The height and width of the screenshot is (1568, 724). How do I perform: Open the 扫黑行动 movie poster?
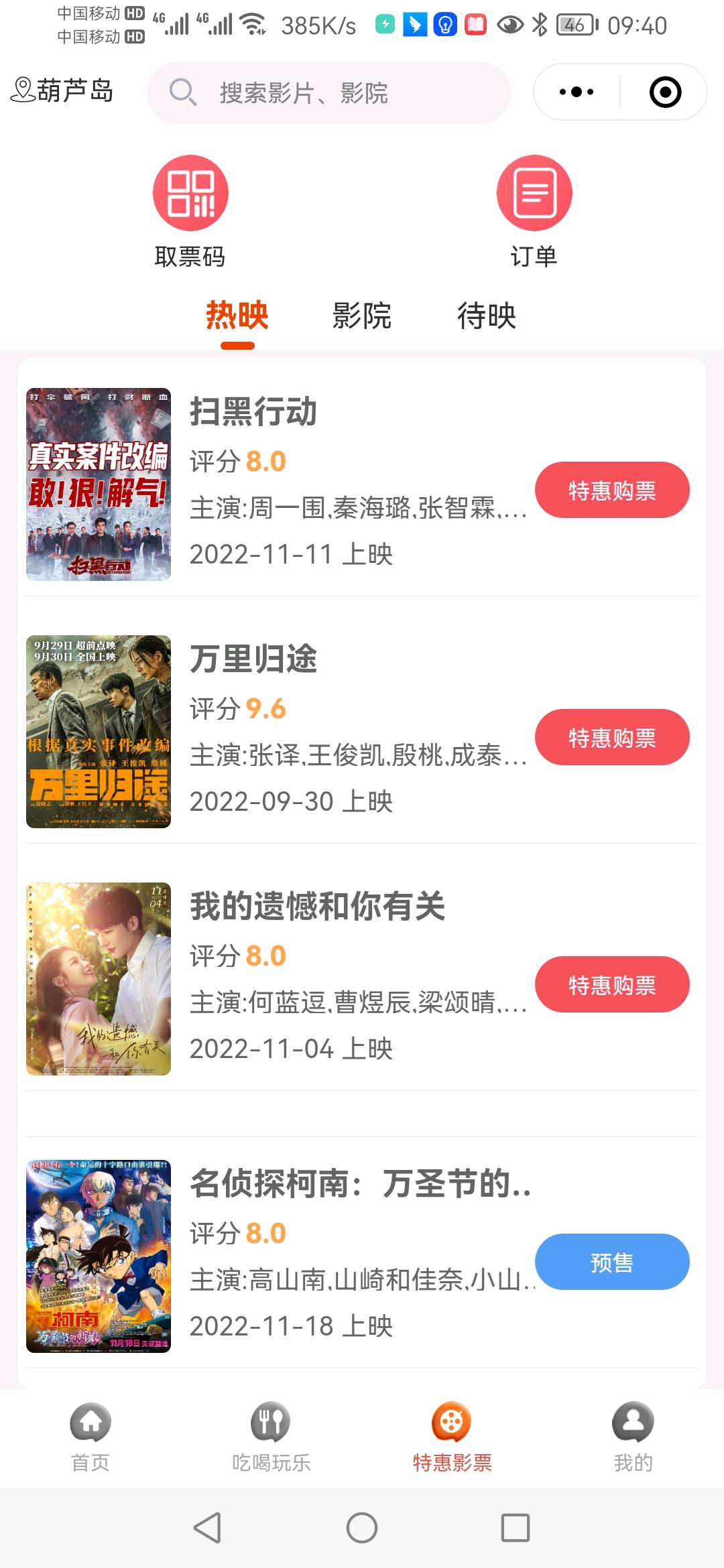coord(99,484)
